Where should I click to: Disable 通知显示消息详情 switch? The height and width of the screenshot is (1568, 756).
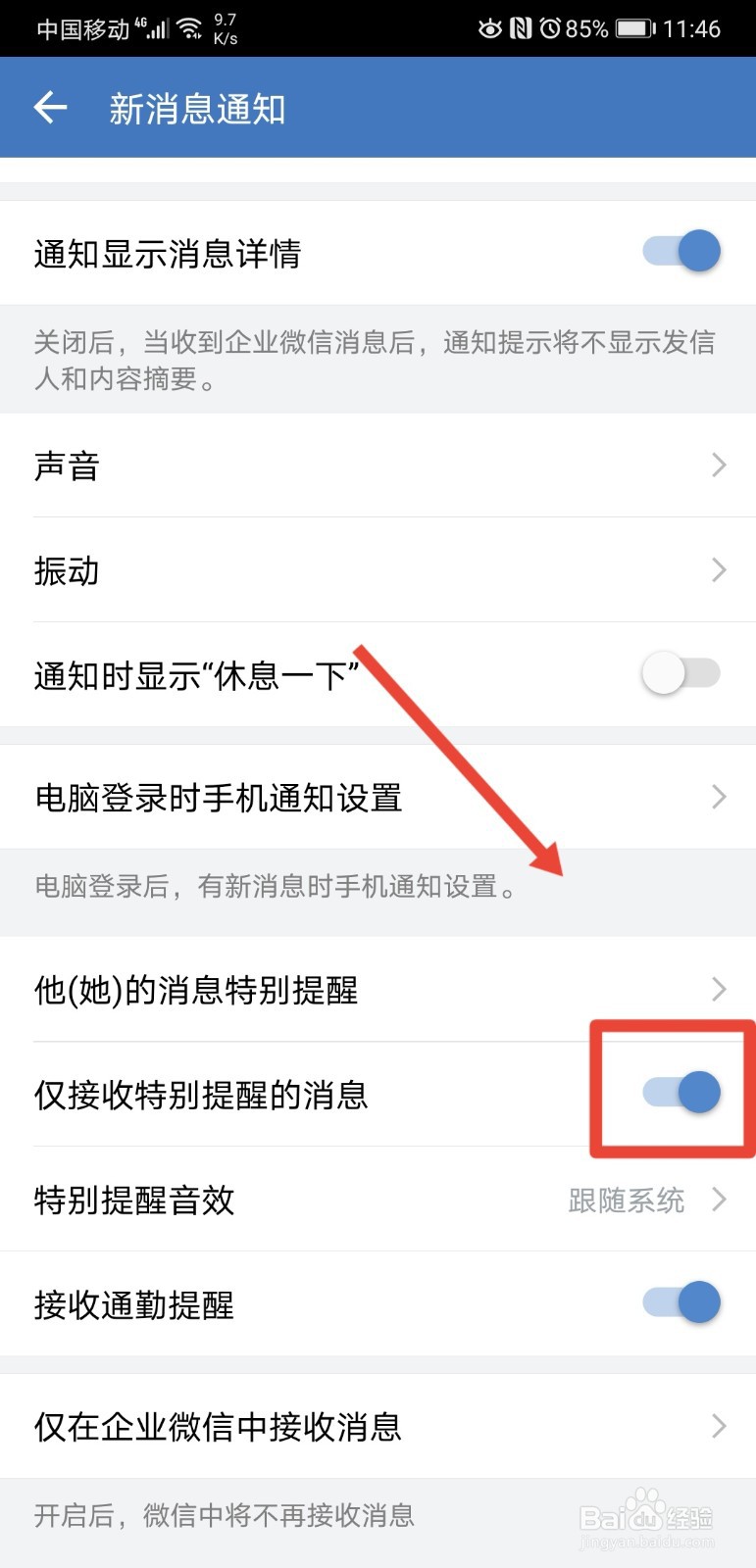pyautogui.click(x=680, y=252)
